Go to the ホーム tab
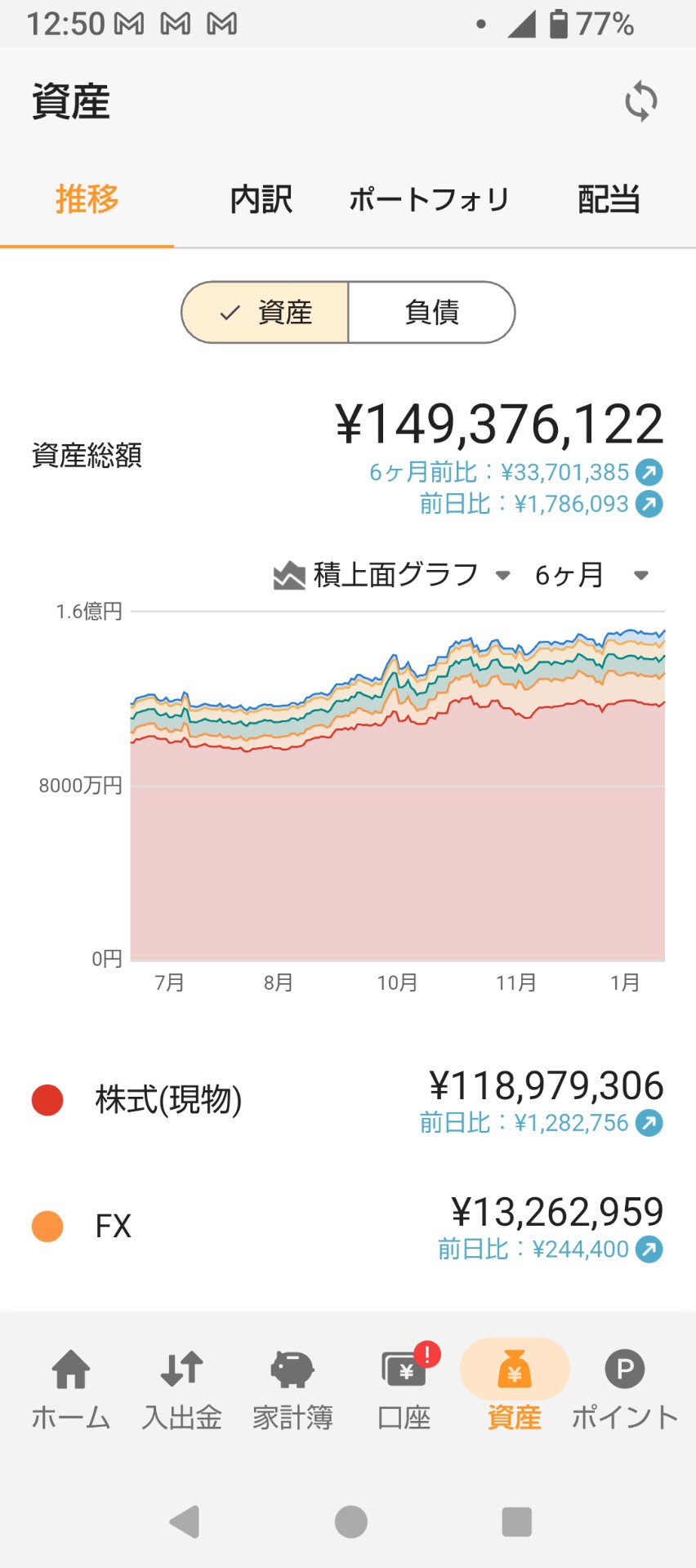 click(71, 1390)
